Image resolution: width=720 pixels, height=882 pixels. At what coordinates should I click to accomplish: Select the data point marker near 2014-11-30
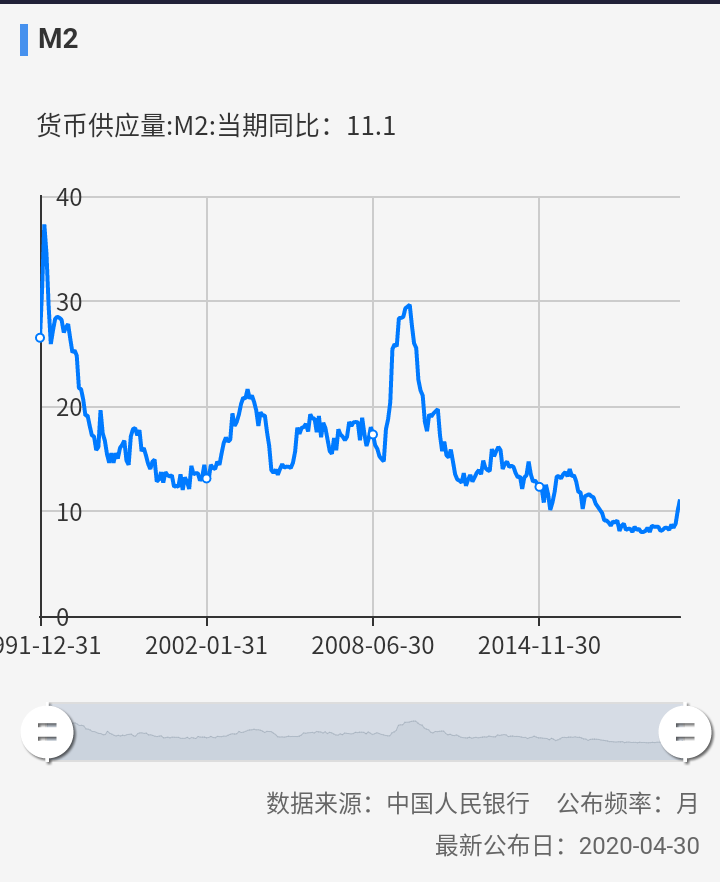540,487
